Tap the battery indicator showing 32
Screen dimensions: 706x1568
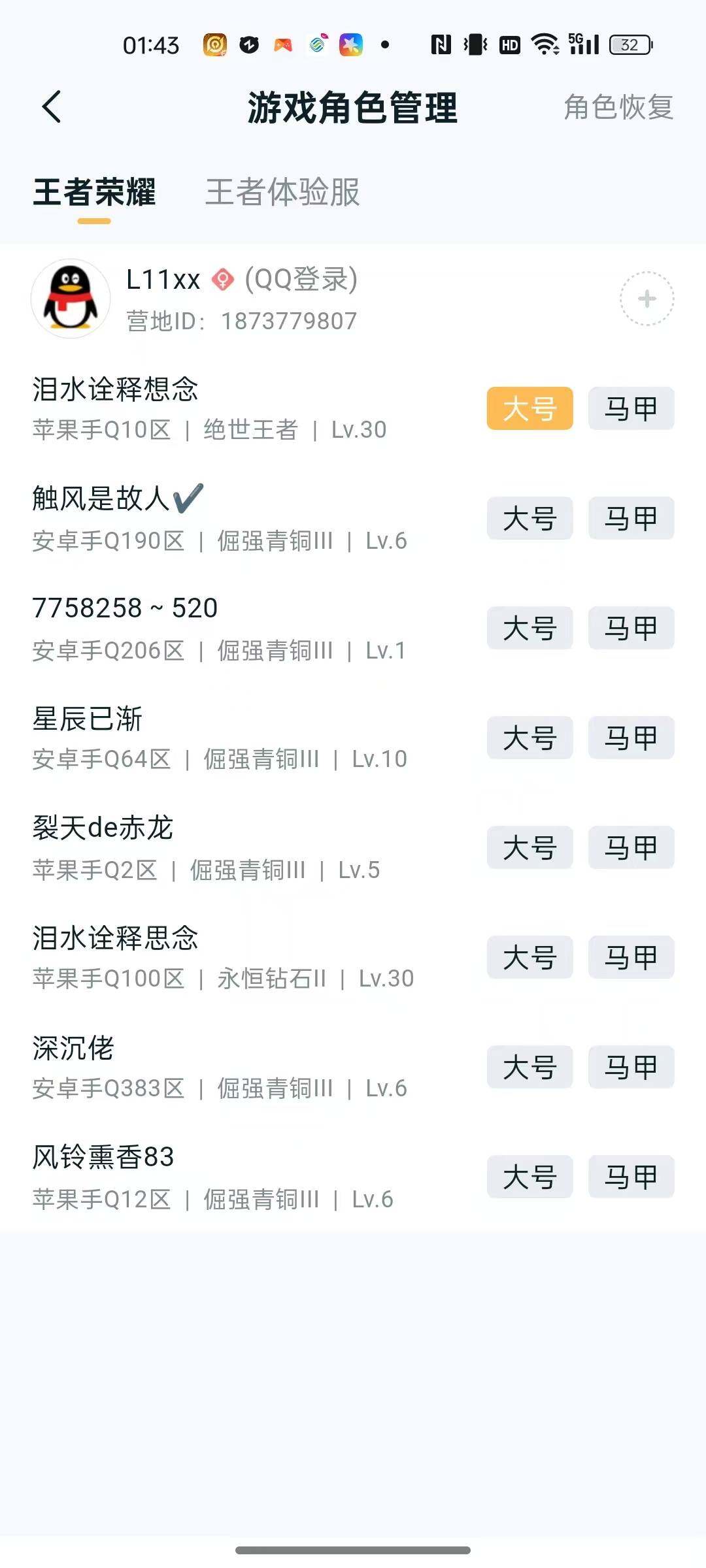630,44
